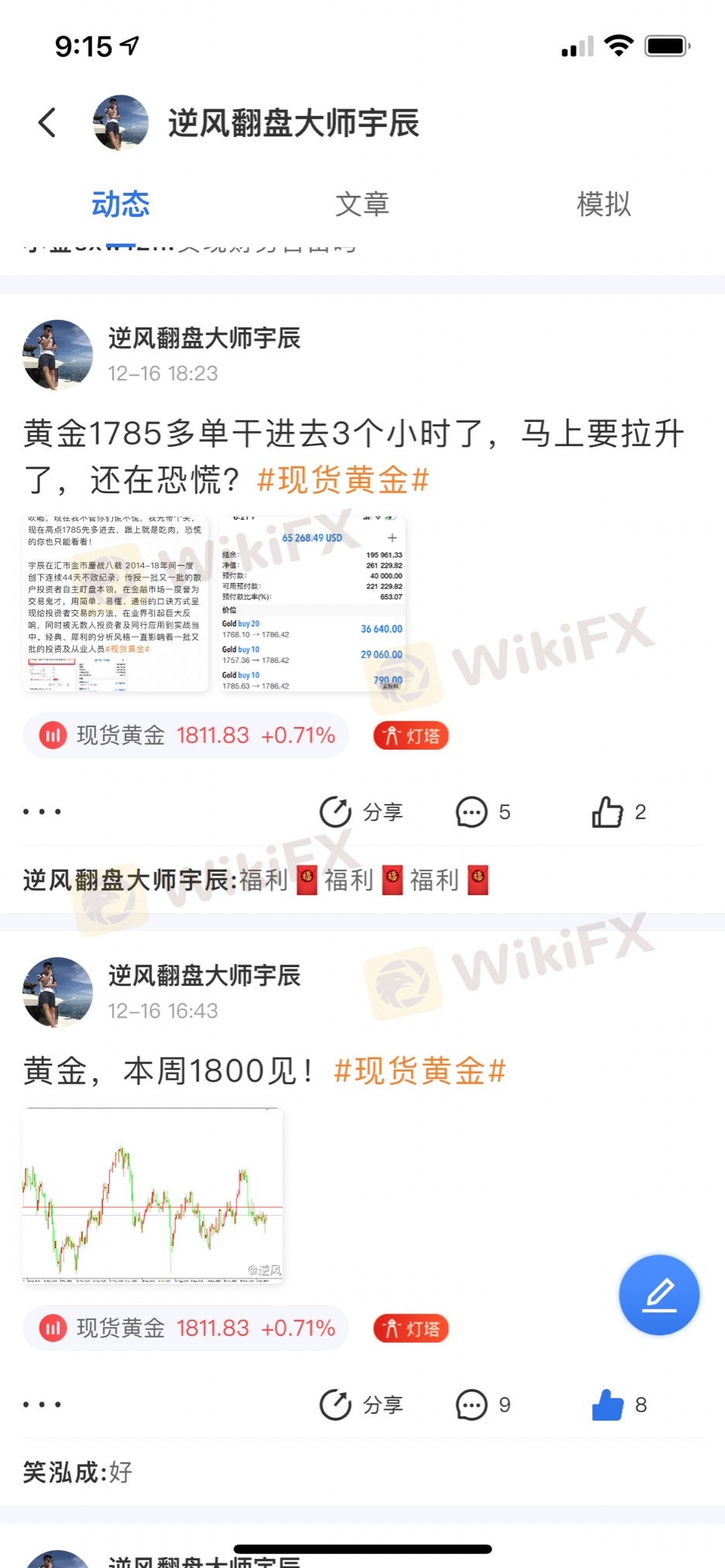This screenshot has width=725, height=1568.
Task: Open the 现货黄金 quote chip under the 18:23 post
Action: (186, 735)
